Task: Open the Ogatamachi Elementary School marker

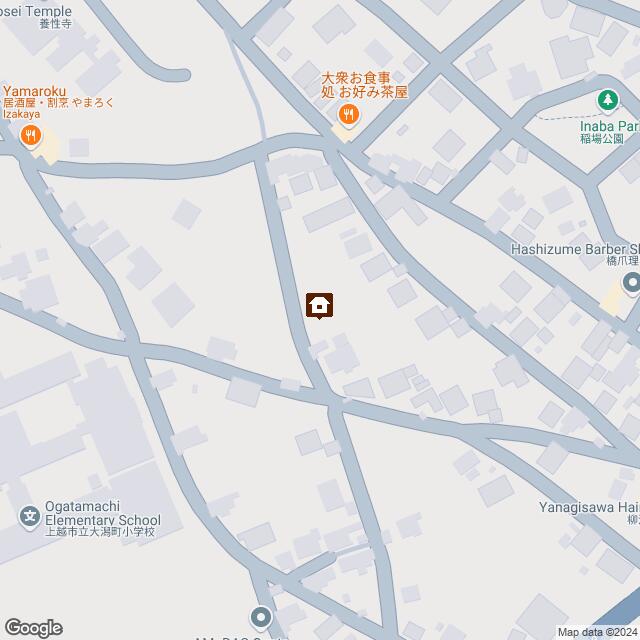Action: pos(31,516)
